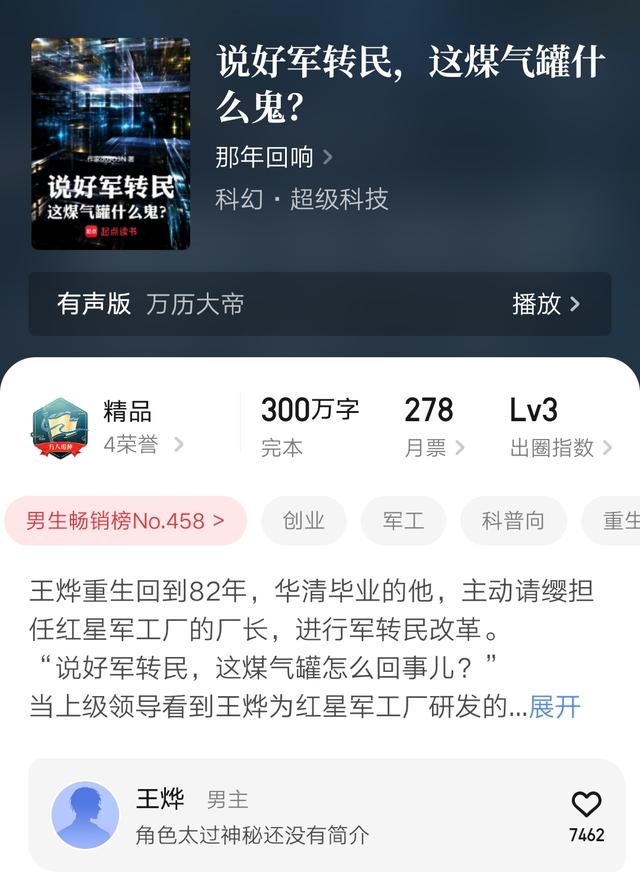Open character card for 王烨
The height and width of the screenshot is (888, 640).
(300, 815)
